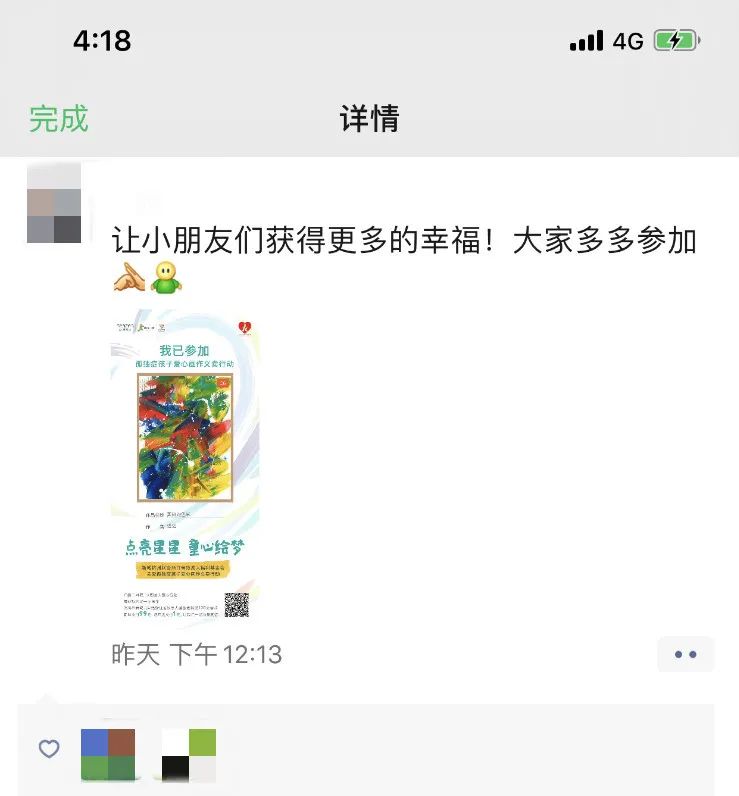Open first liker's blue-brown avatar

pyautogui.click(x=108, y=755)
